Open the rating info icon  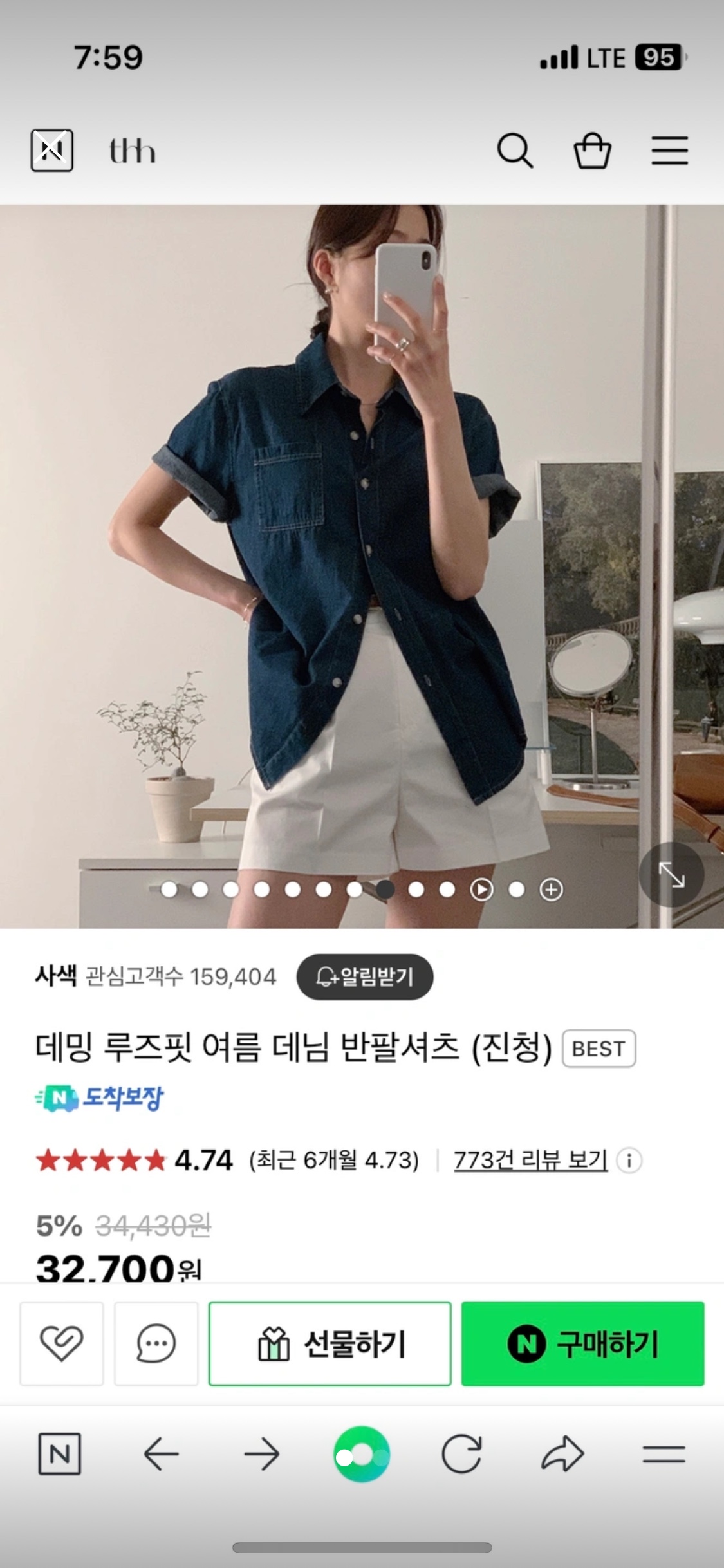pos(629,1161)
